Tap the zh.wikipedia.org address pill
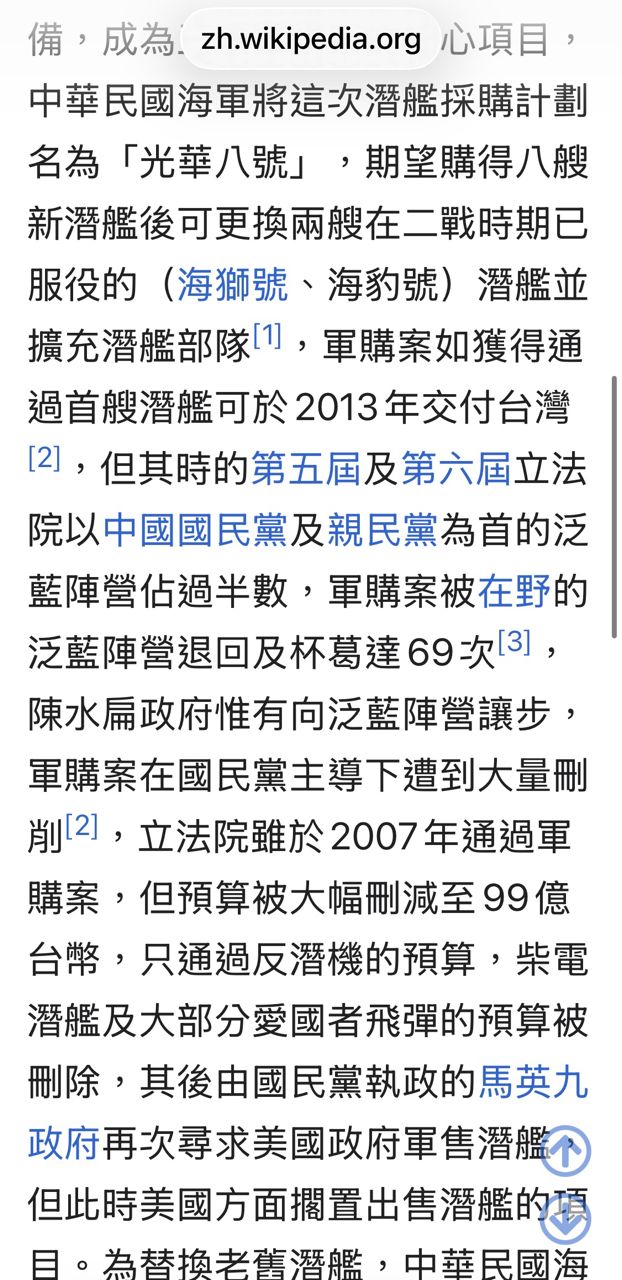The height and width of the screenshot is (1280, 622). pyautogui.click(x=311, y=39)
